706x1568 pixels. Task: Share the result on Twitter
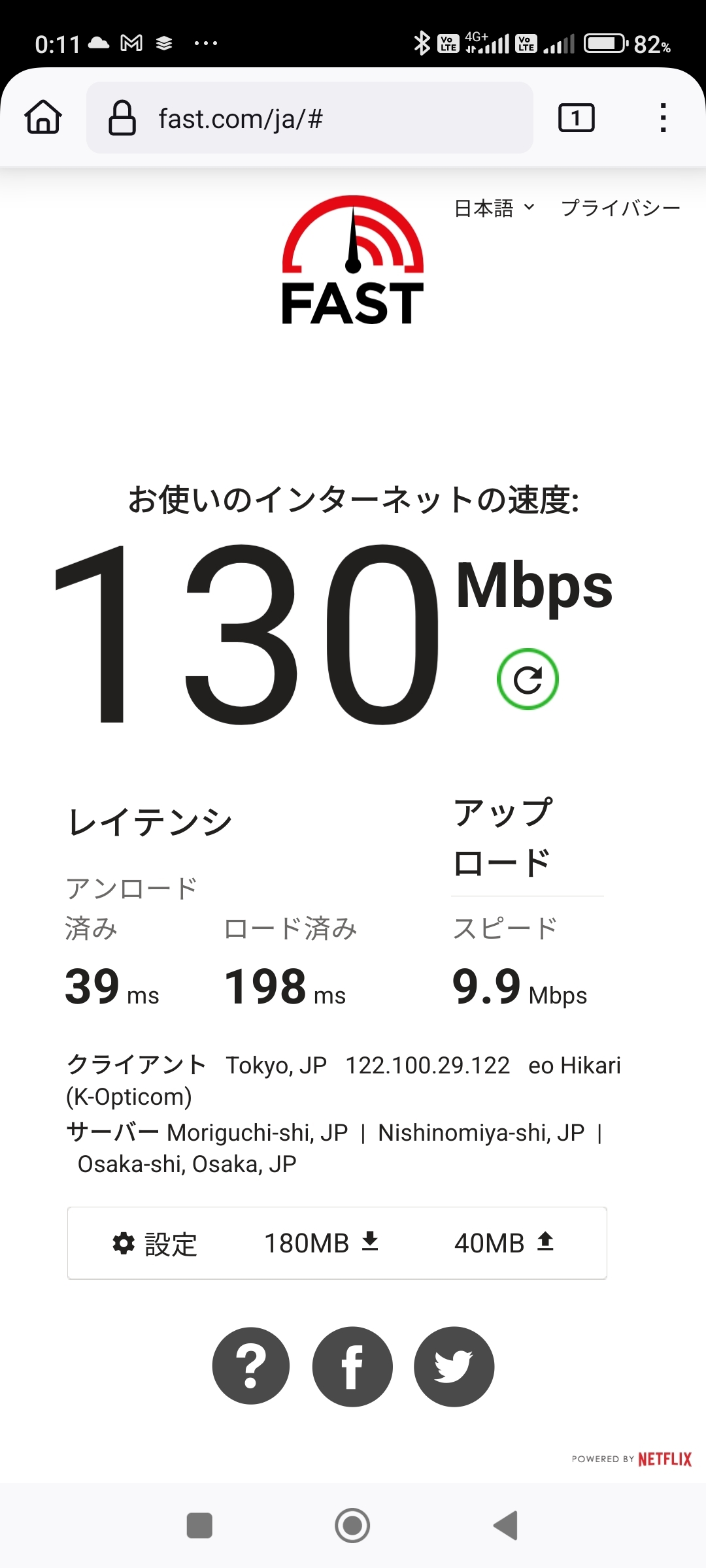click(x=454, y=1366)
